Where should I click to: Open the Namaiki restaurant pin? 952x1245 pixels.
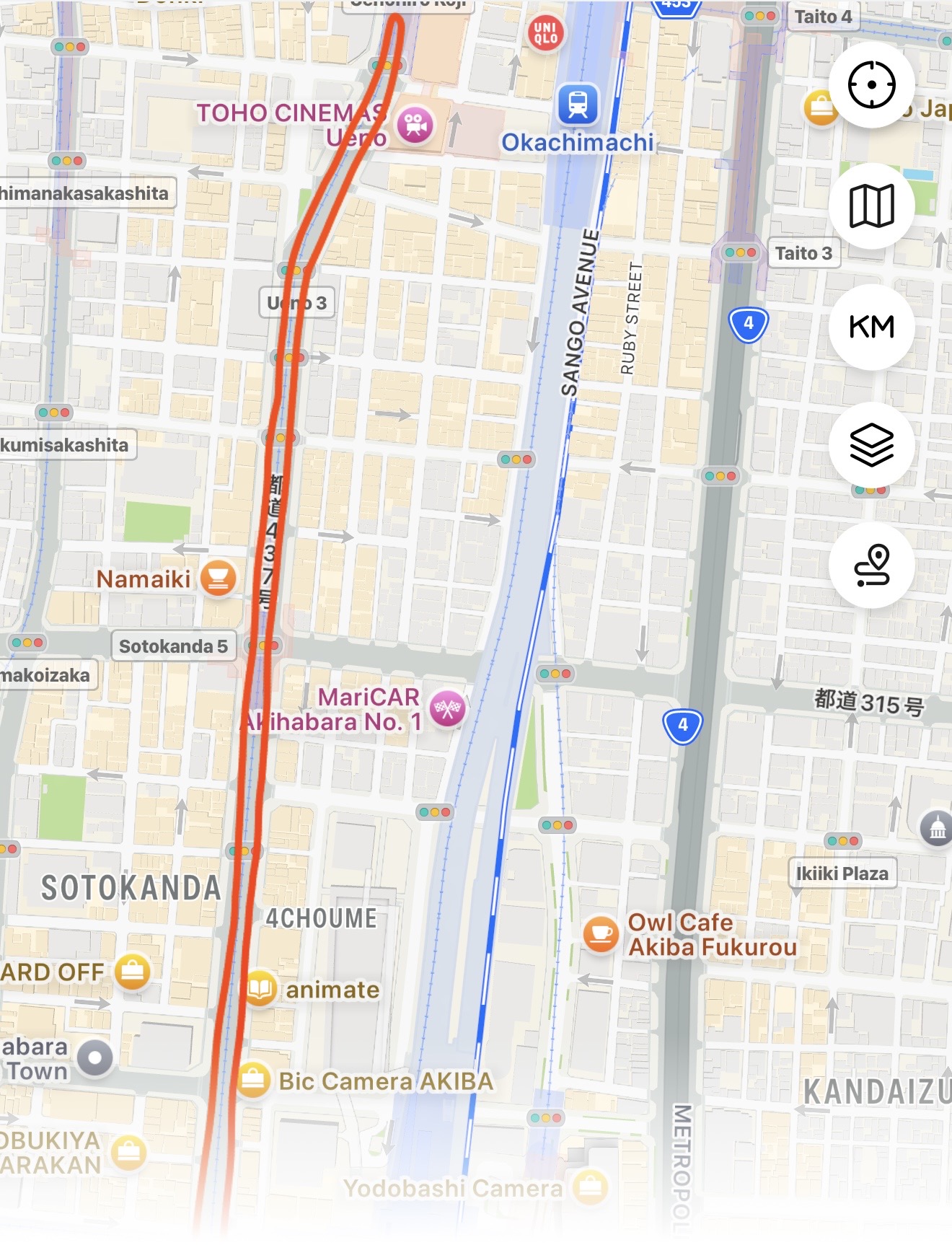[x=218, y=578]
